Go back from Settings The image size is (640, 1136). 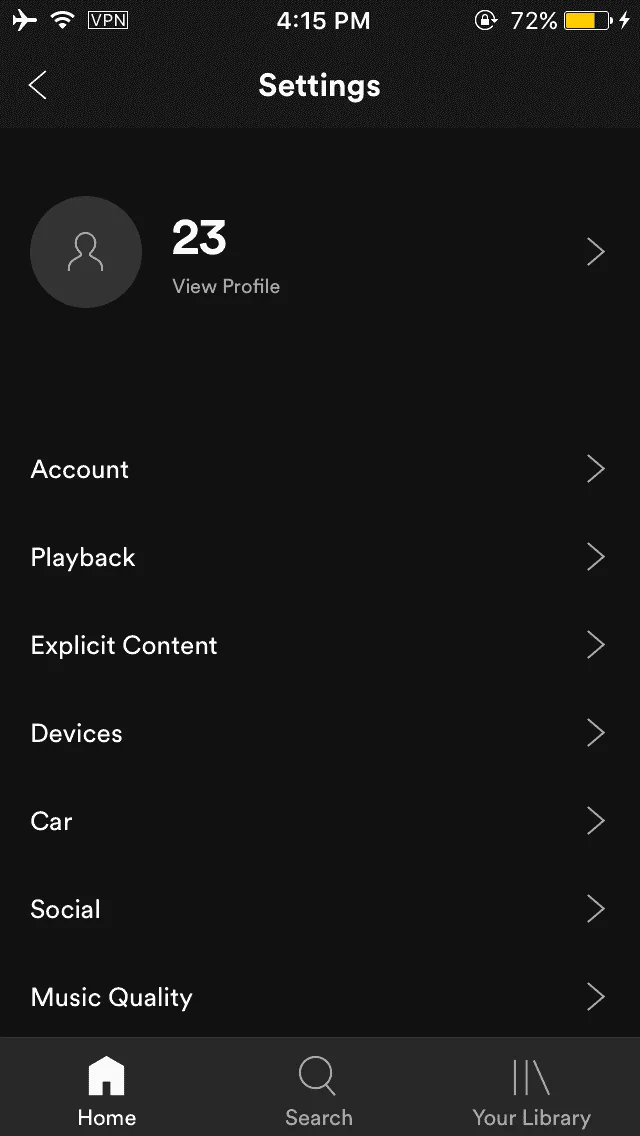tap(38, 85)
